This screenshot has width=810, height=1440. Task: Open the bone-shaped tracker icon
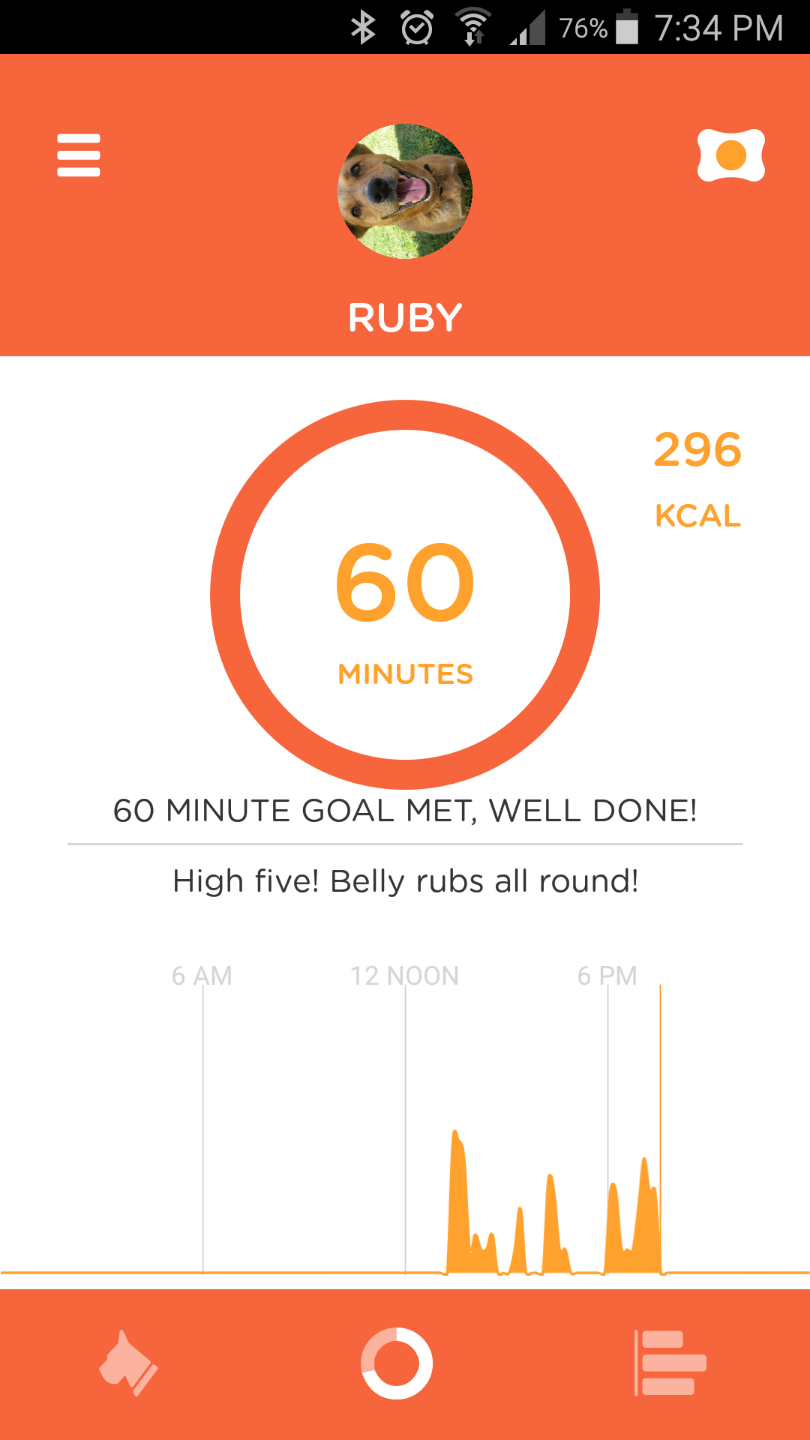(731, 156)
